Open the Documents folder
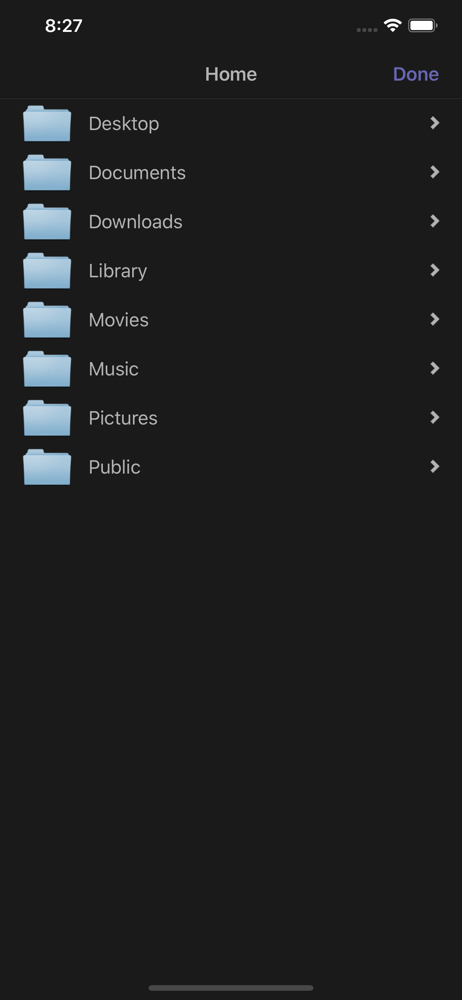This screenshot has width=462, height=1000. [x=231, y=173]
